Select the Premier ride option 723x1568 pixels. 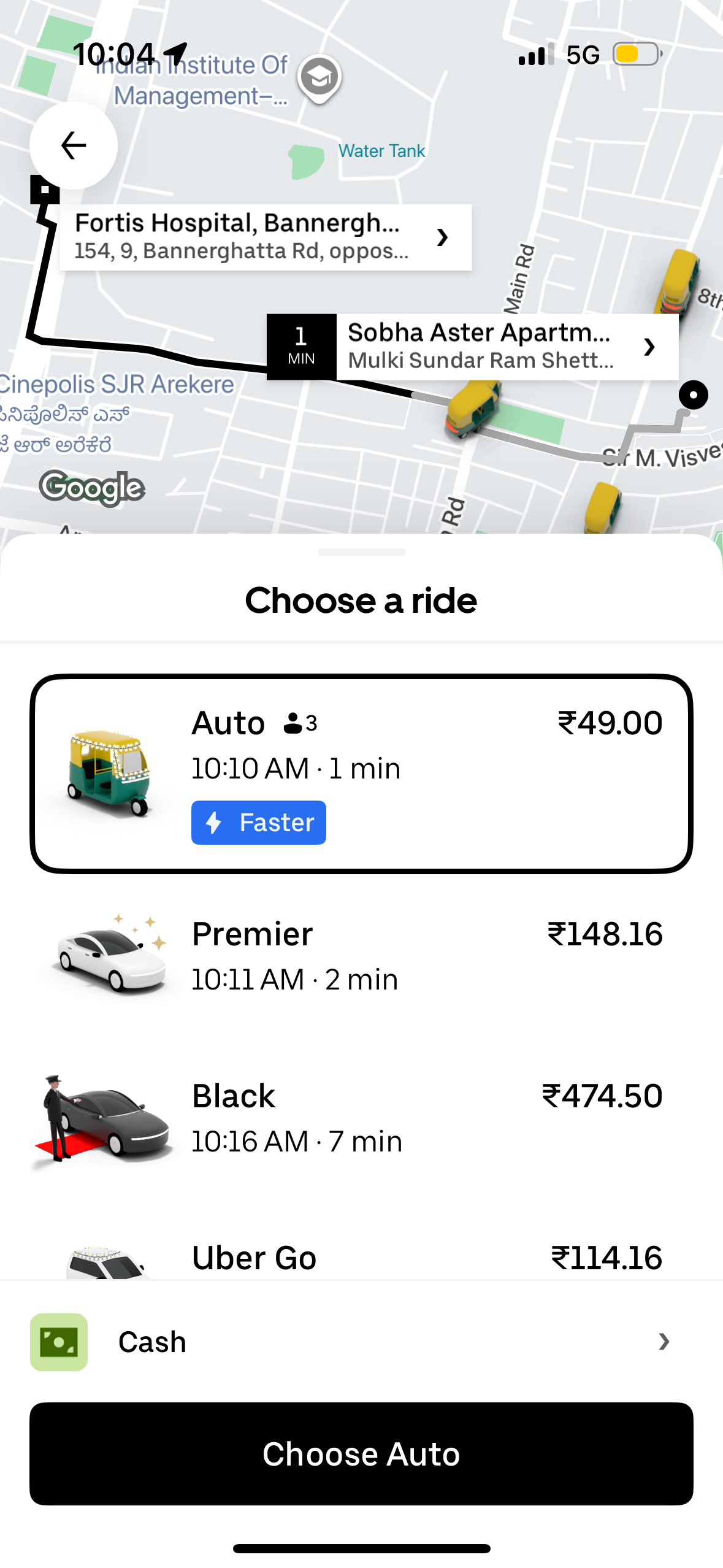coord(361,955)
